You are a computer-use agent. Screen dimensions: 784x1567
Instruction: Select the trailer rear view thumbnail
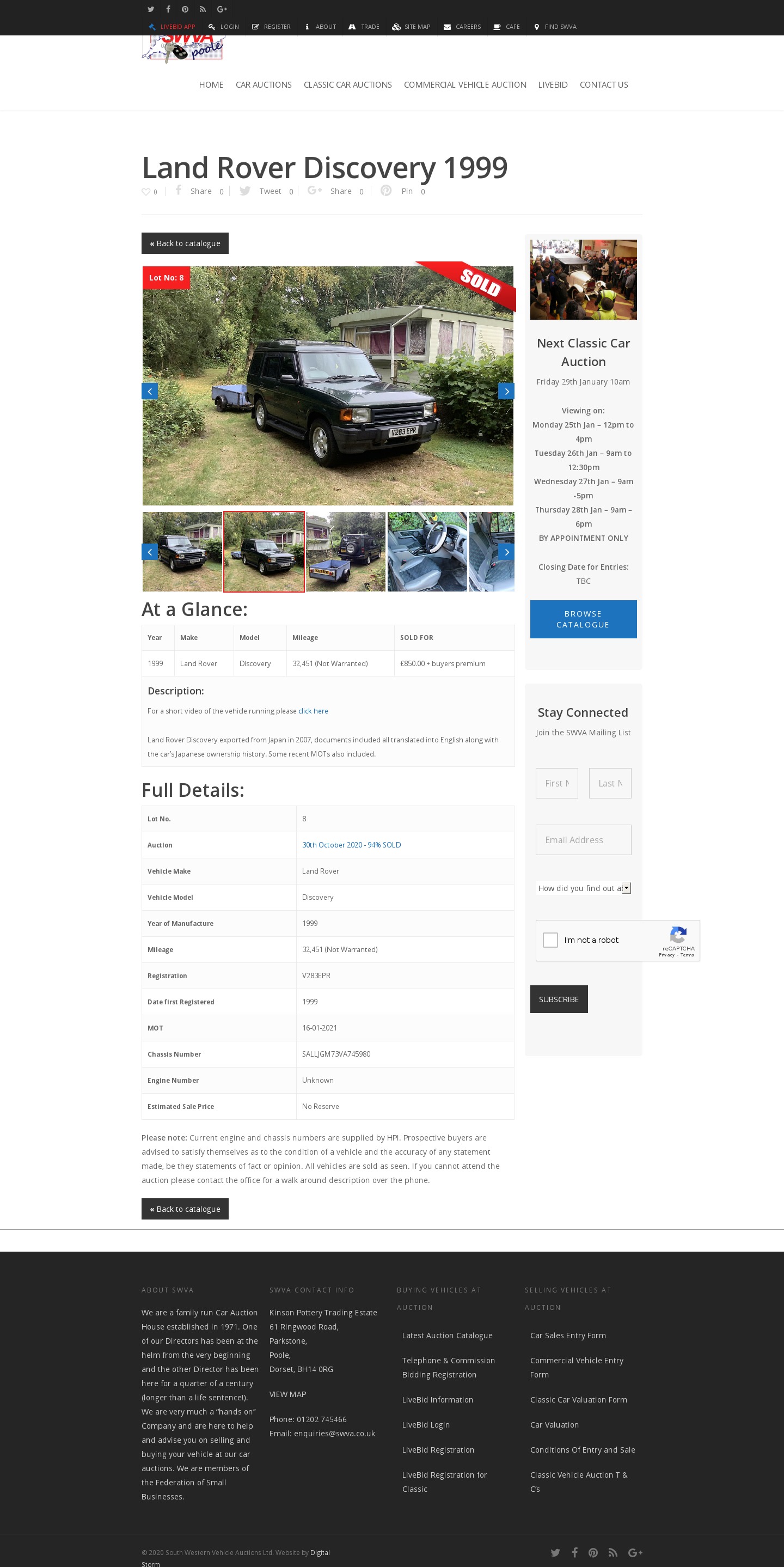tap(346, 552)
